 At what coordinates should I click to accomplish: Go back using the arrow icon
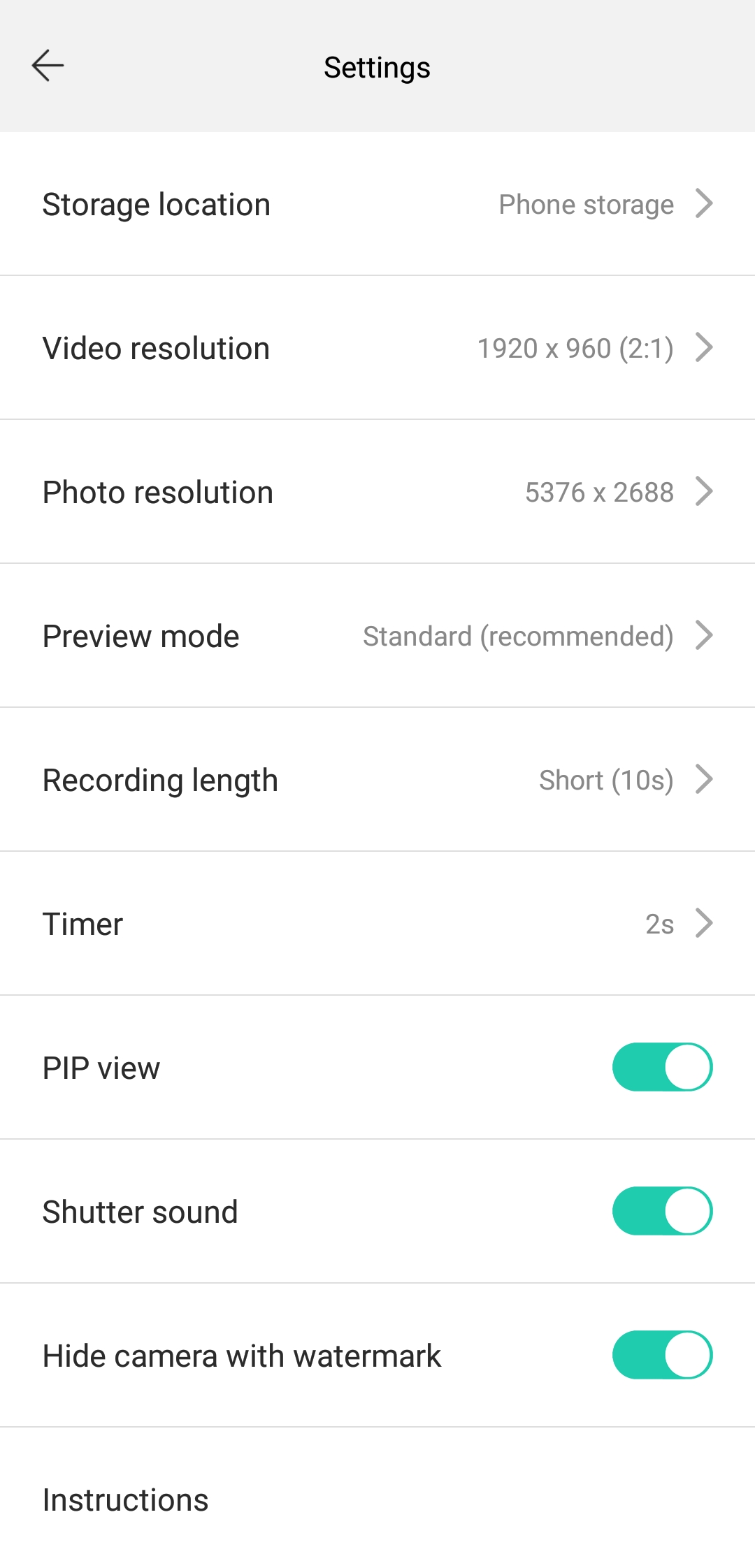click(48, 66)
